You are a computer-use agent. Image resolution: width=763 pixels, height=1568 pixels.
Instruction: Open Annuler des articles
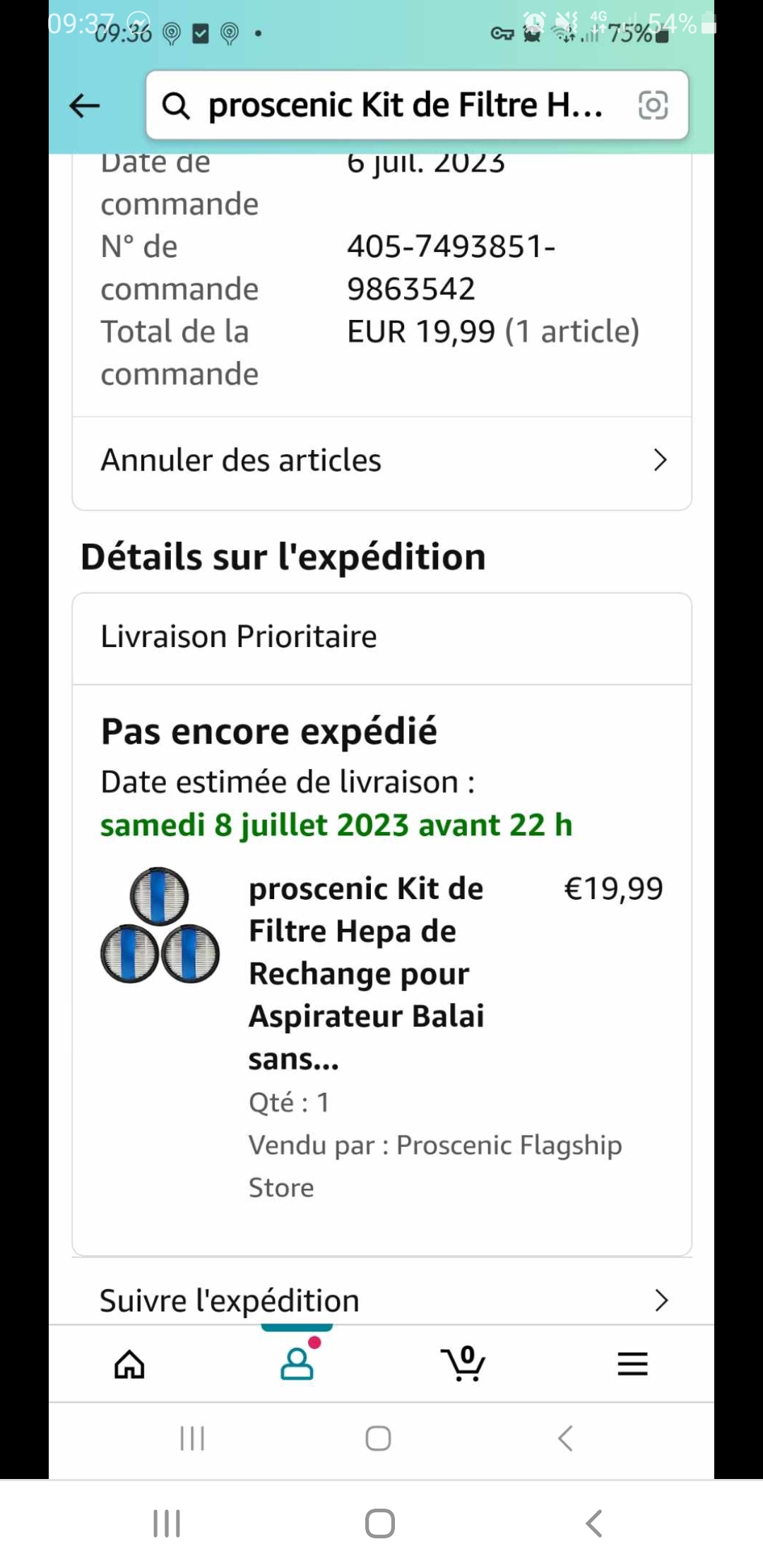coord(381,461)
